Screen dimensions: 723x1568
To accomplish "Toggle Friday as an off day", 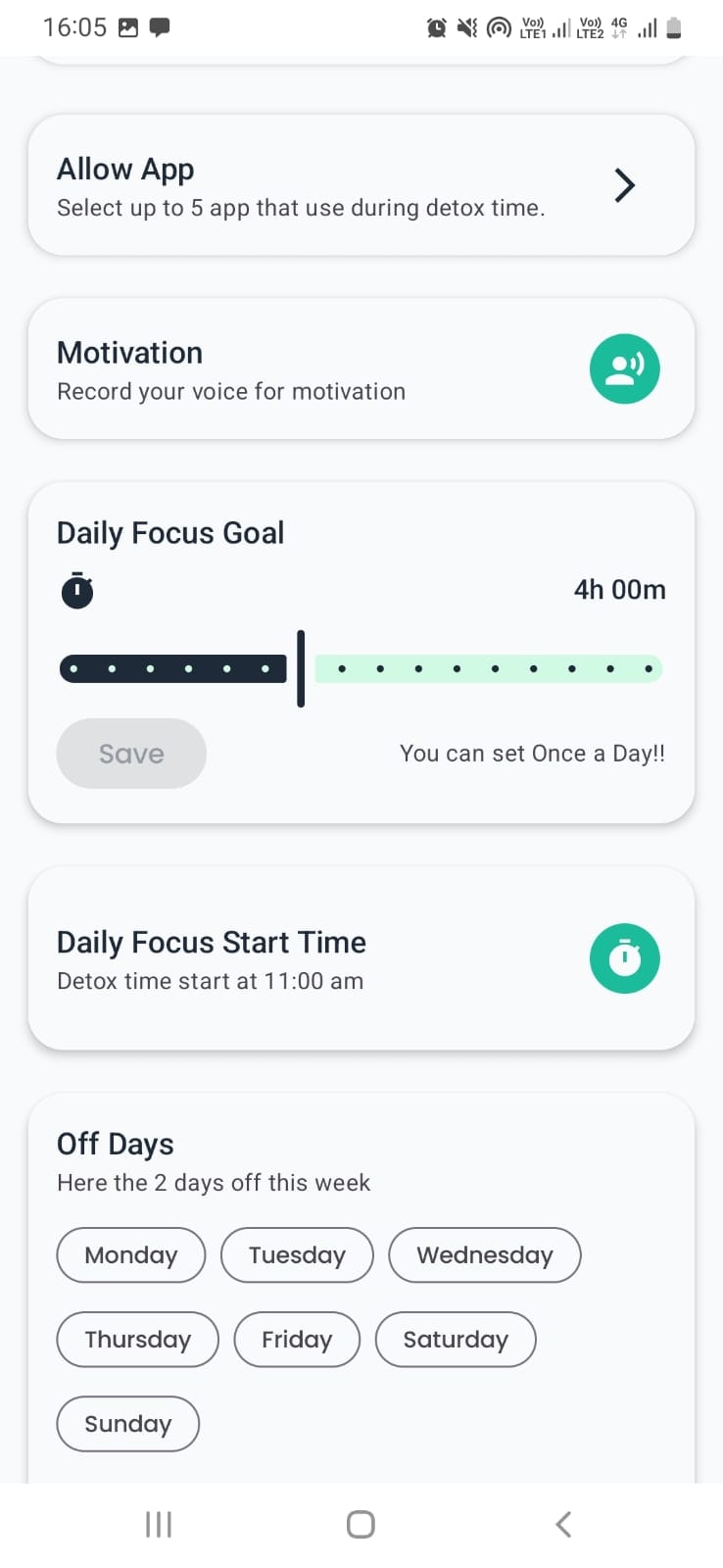I will [297, 1339].
